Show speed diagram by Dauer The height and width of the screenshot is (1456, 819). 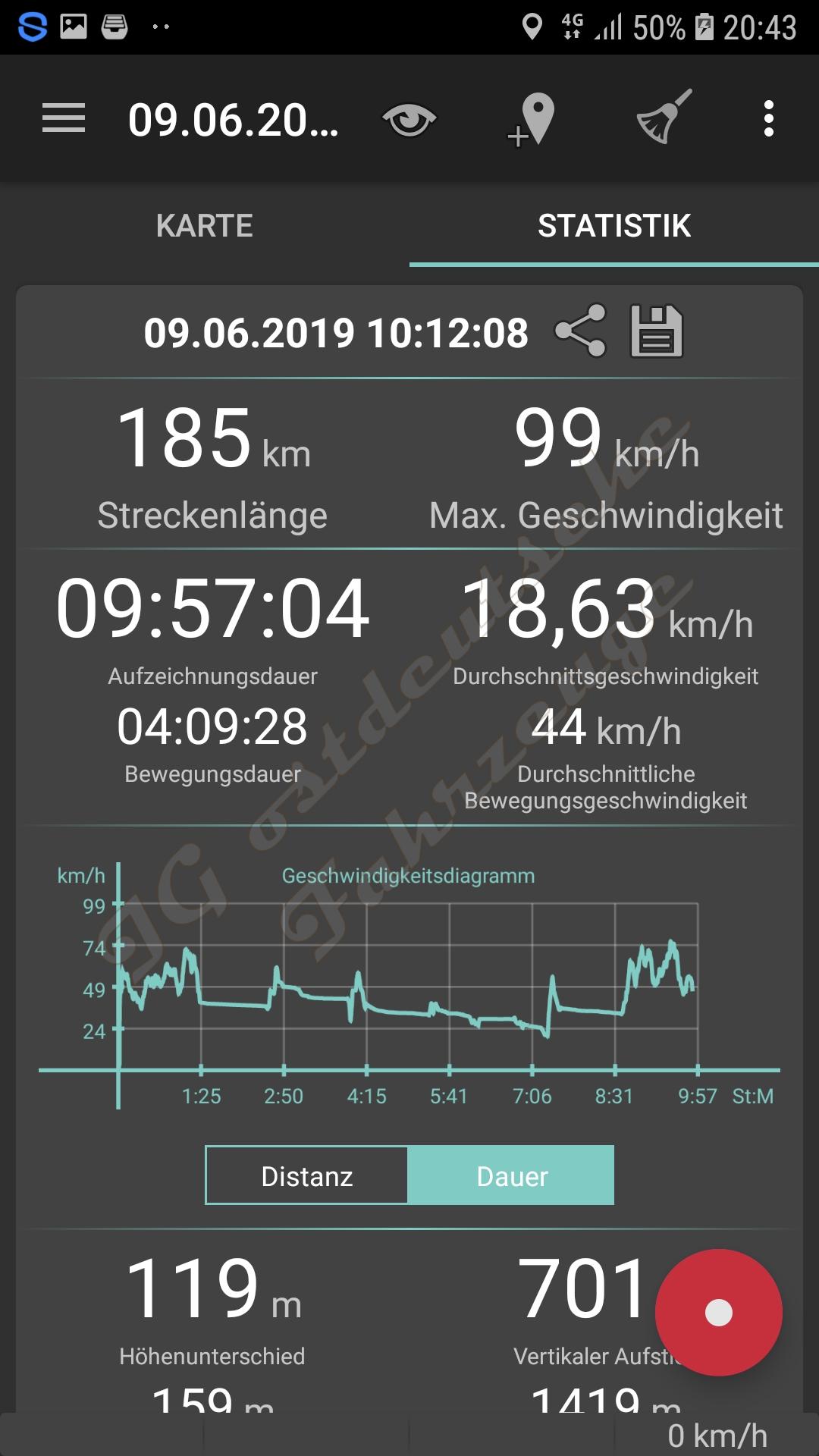[511, 1176]
